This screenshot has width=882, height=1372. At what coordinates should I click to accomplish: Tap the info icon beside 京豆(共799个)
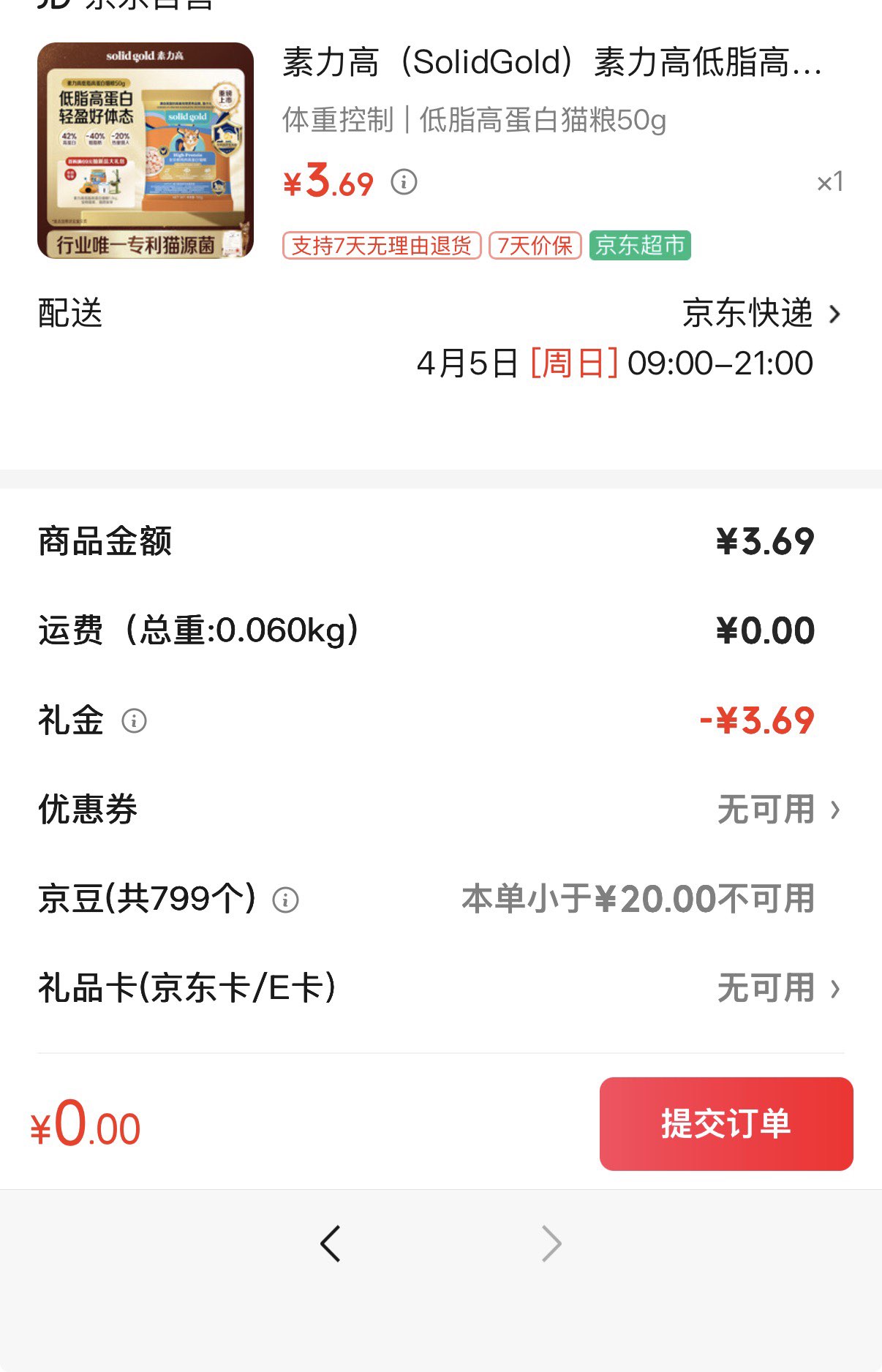(285, 900)
